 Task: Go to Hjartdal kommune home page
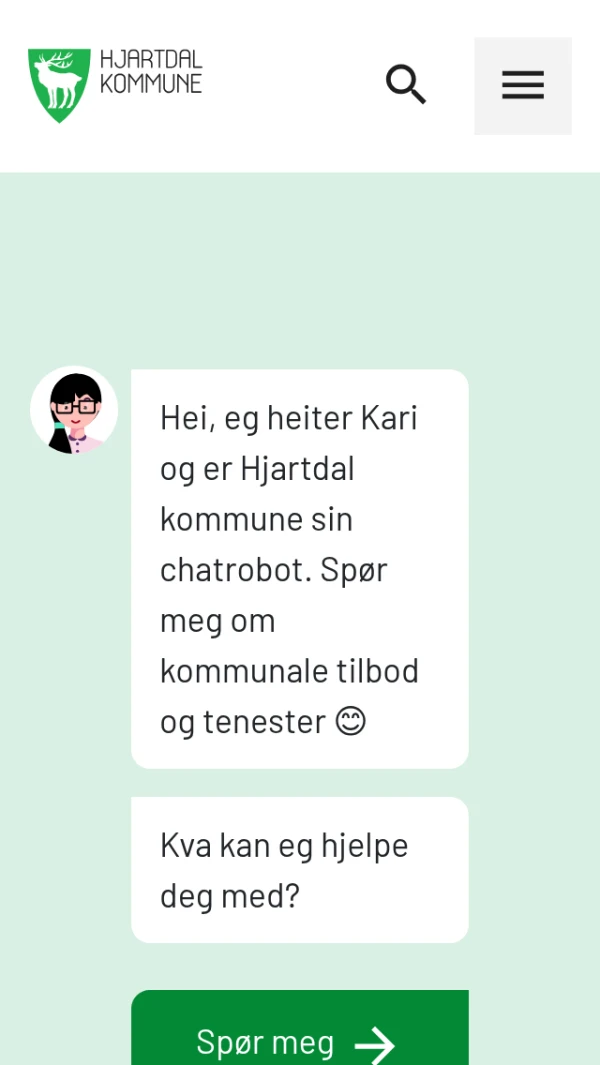coord(115,85)
